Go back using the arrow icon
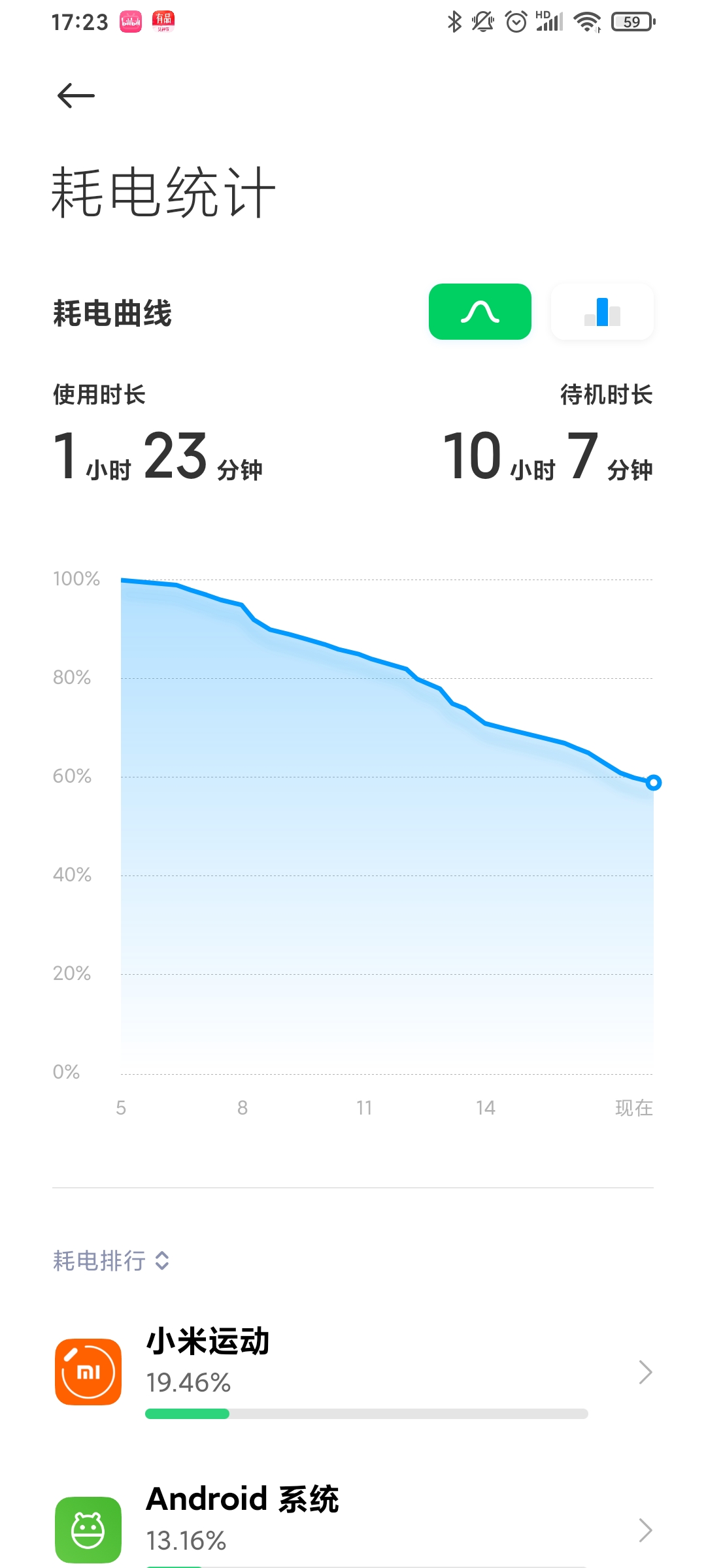 76,96
